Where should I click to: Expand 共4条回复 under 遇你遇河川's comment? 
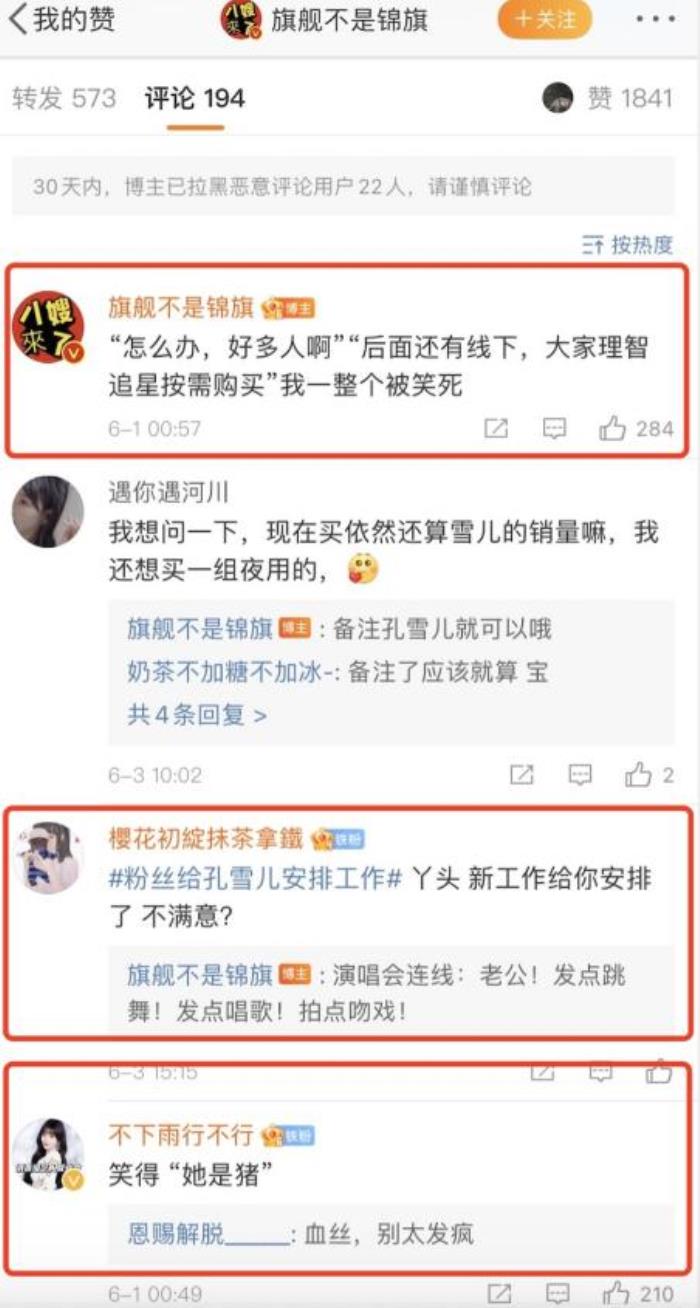tap(197, 715)
